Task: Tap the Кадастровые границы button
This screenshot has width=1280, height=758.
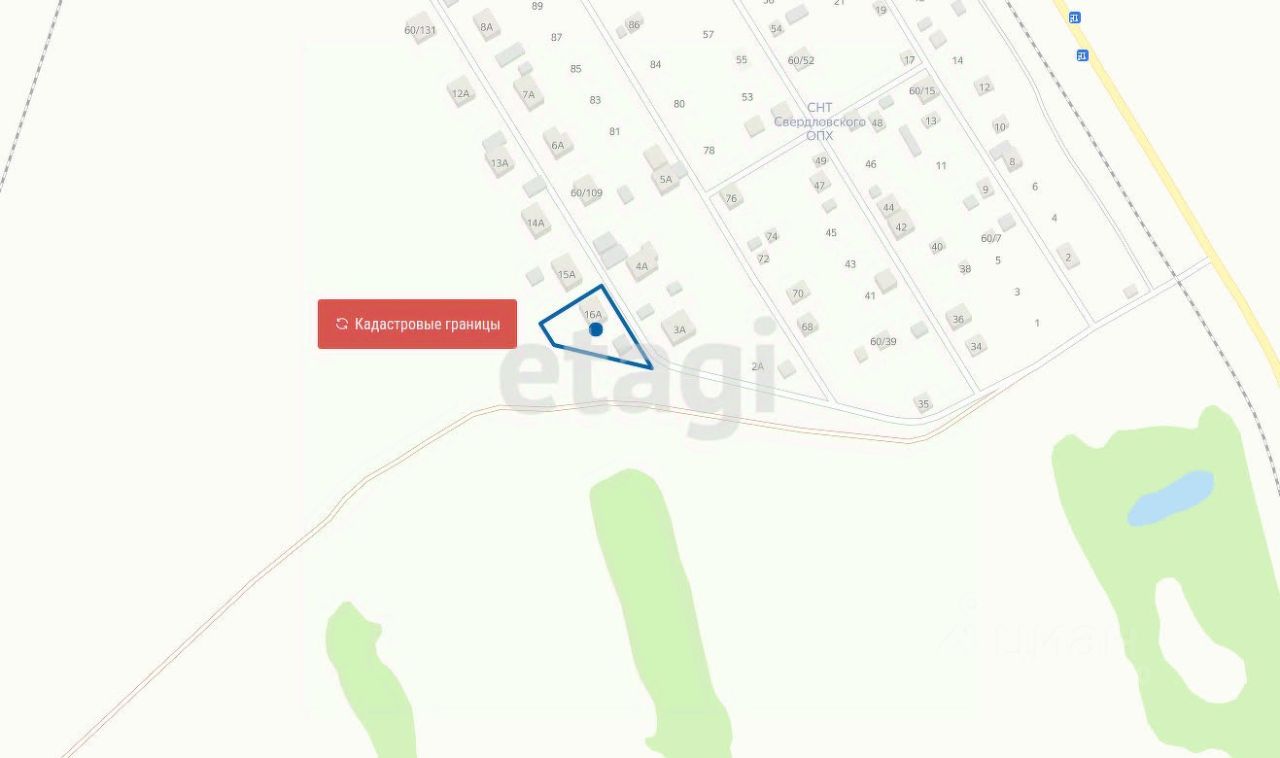Action: coord(417,324)
